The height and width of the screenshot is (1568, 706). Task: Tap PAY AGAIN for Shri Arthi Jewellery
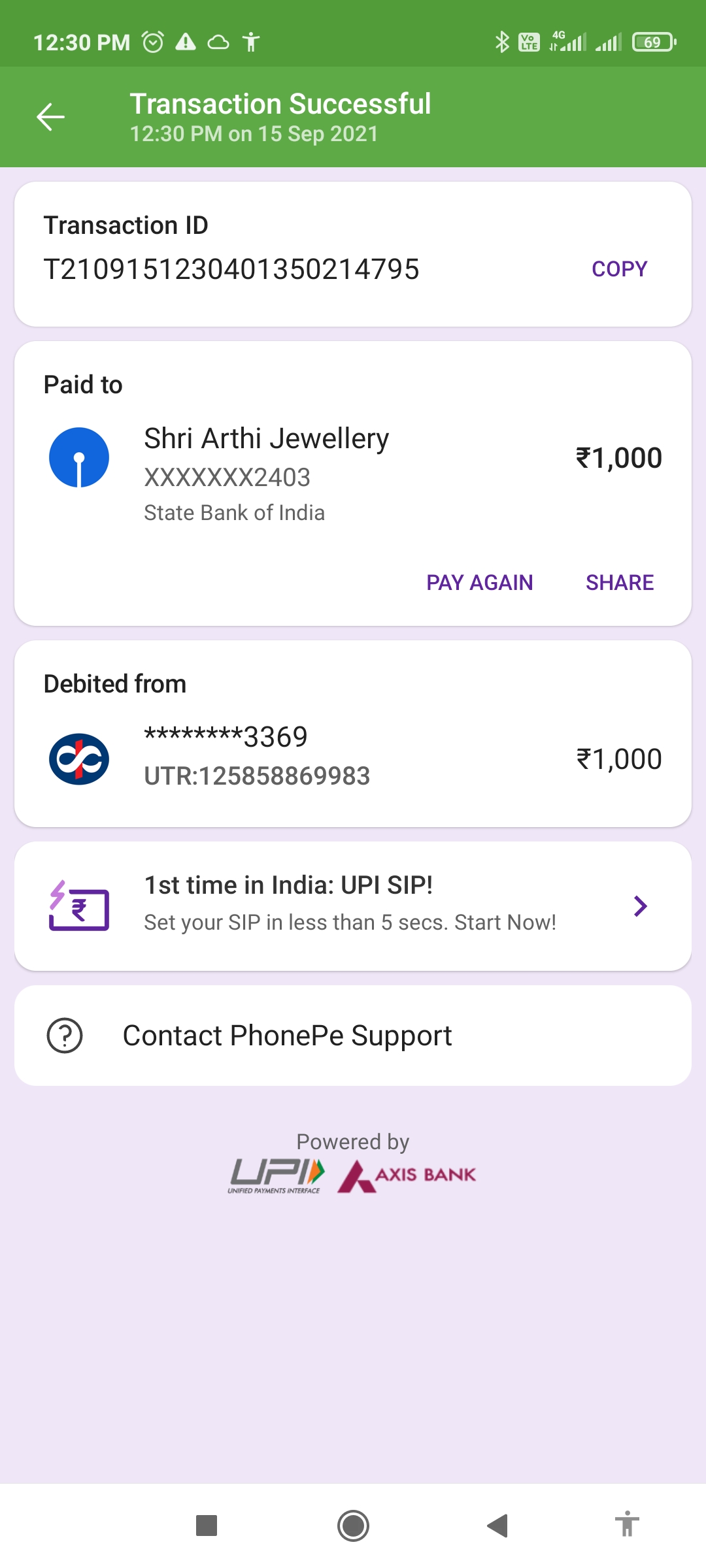coord(479,583)
